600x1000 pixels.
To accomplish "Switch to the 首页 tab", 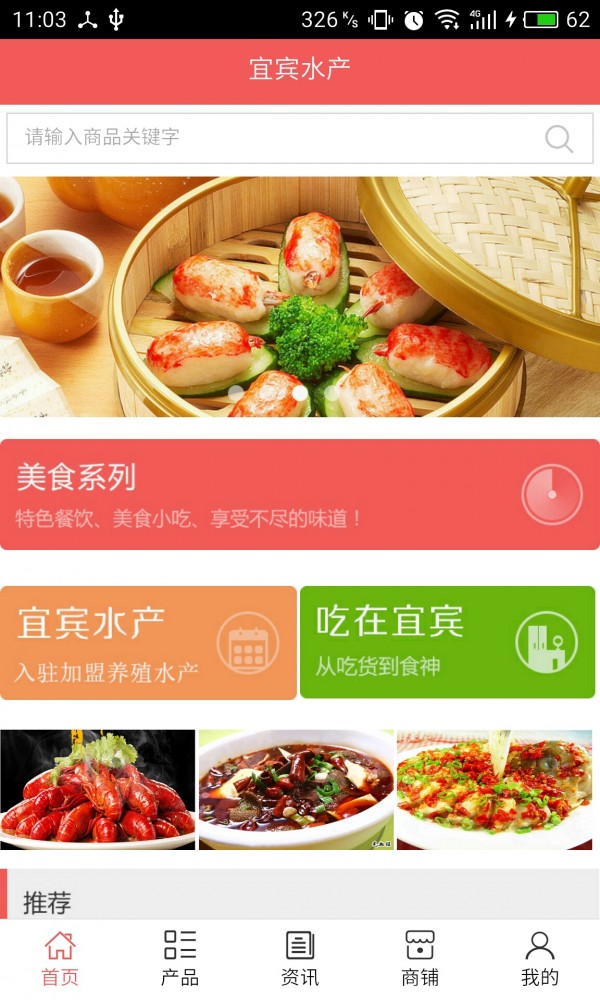I will [x=60, y=958].
